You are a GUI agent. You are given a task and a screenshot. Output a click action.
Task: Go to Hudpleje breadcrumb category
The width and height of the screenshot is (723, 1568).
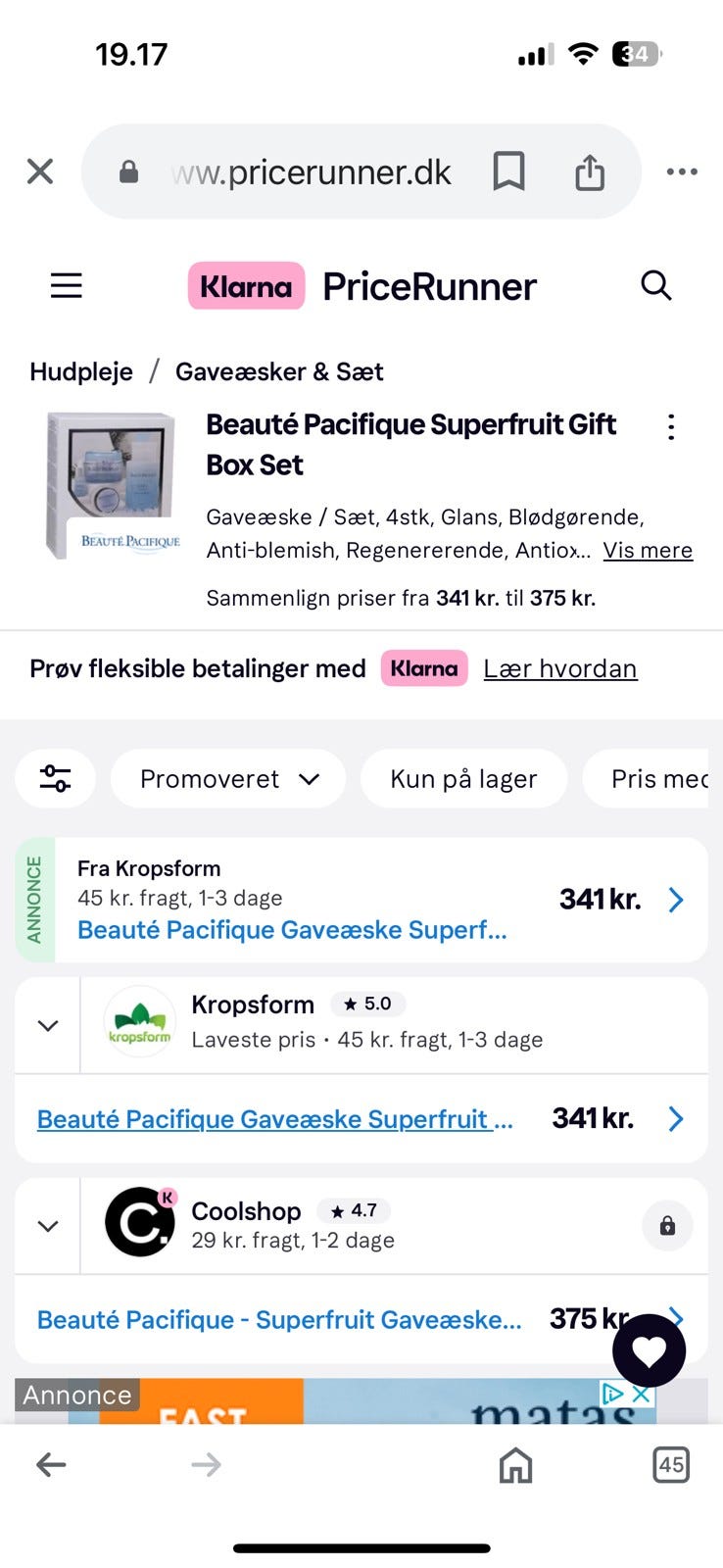[81, 371]
